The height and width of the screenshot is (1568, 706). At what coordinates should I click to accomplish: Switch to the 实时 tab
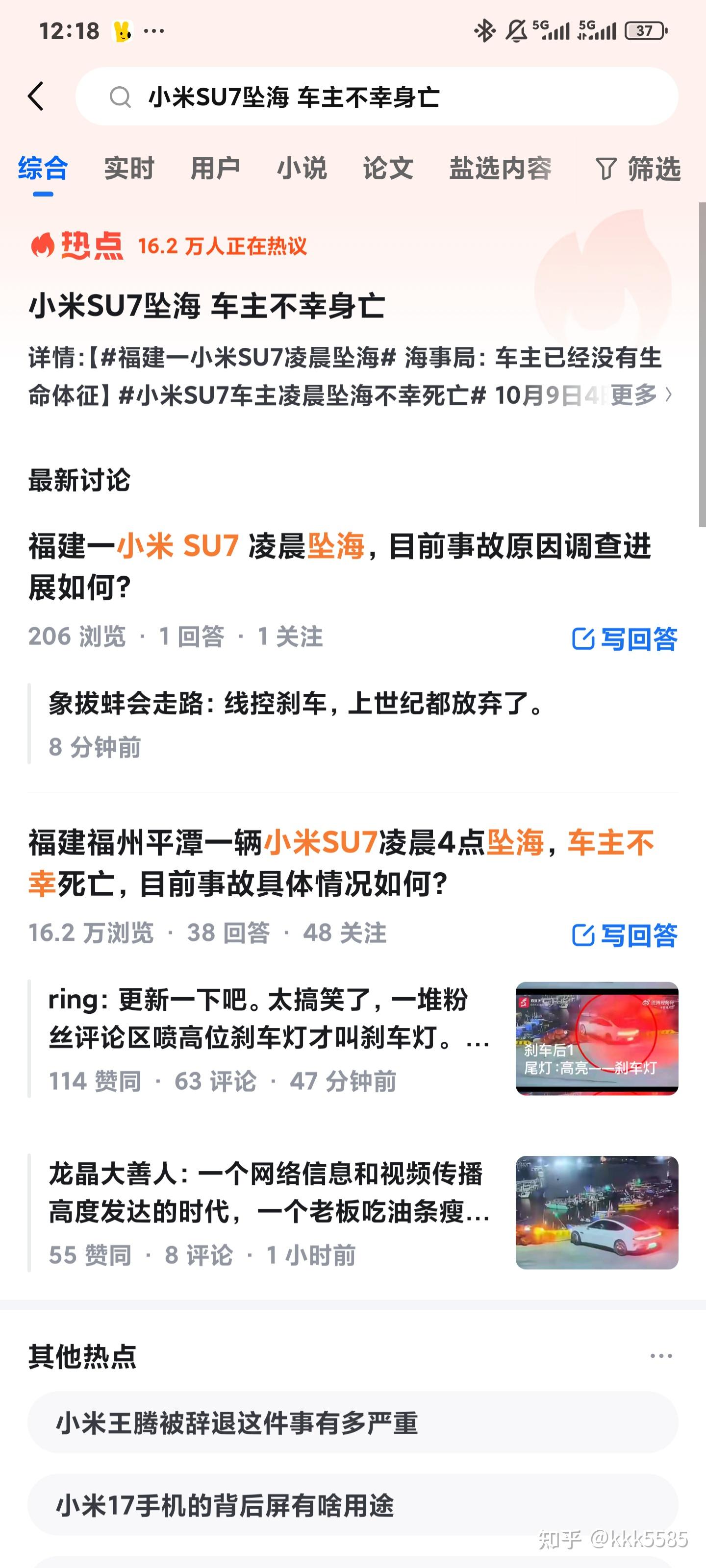point(128,171)
